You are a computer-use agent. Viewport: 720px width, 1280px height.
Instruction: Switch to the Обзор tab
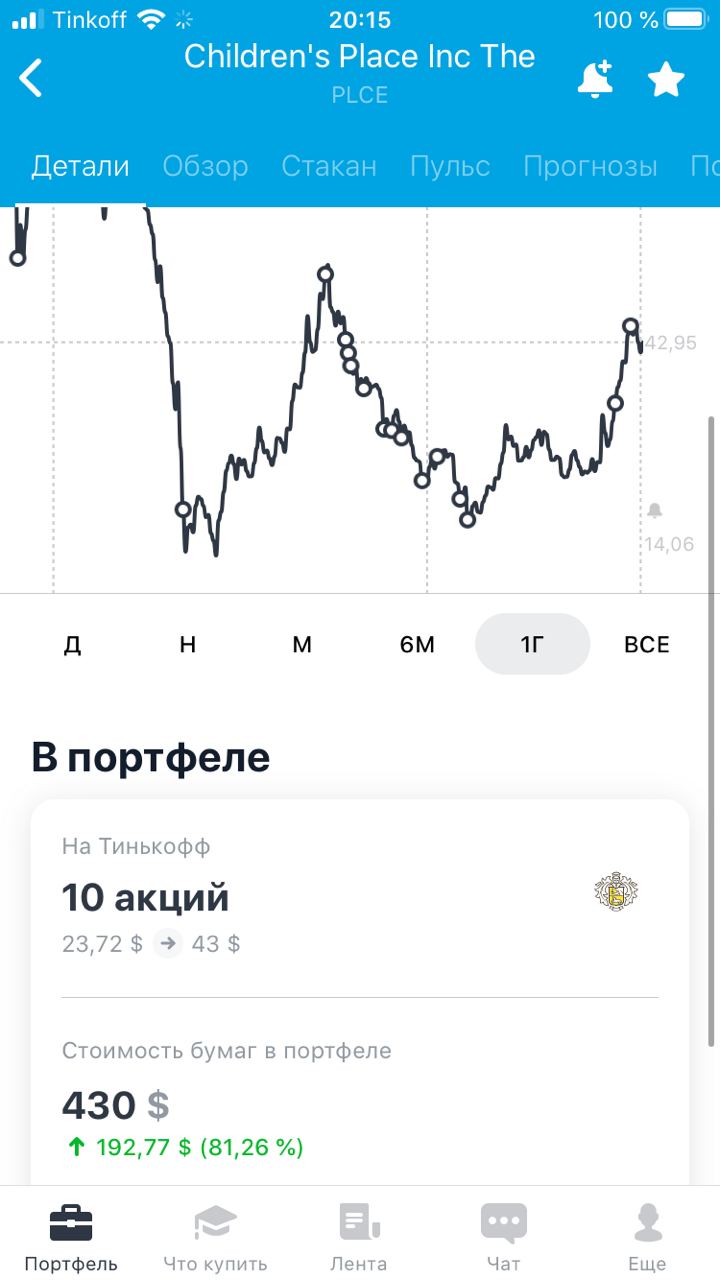205,166
